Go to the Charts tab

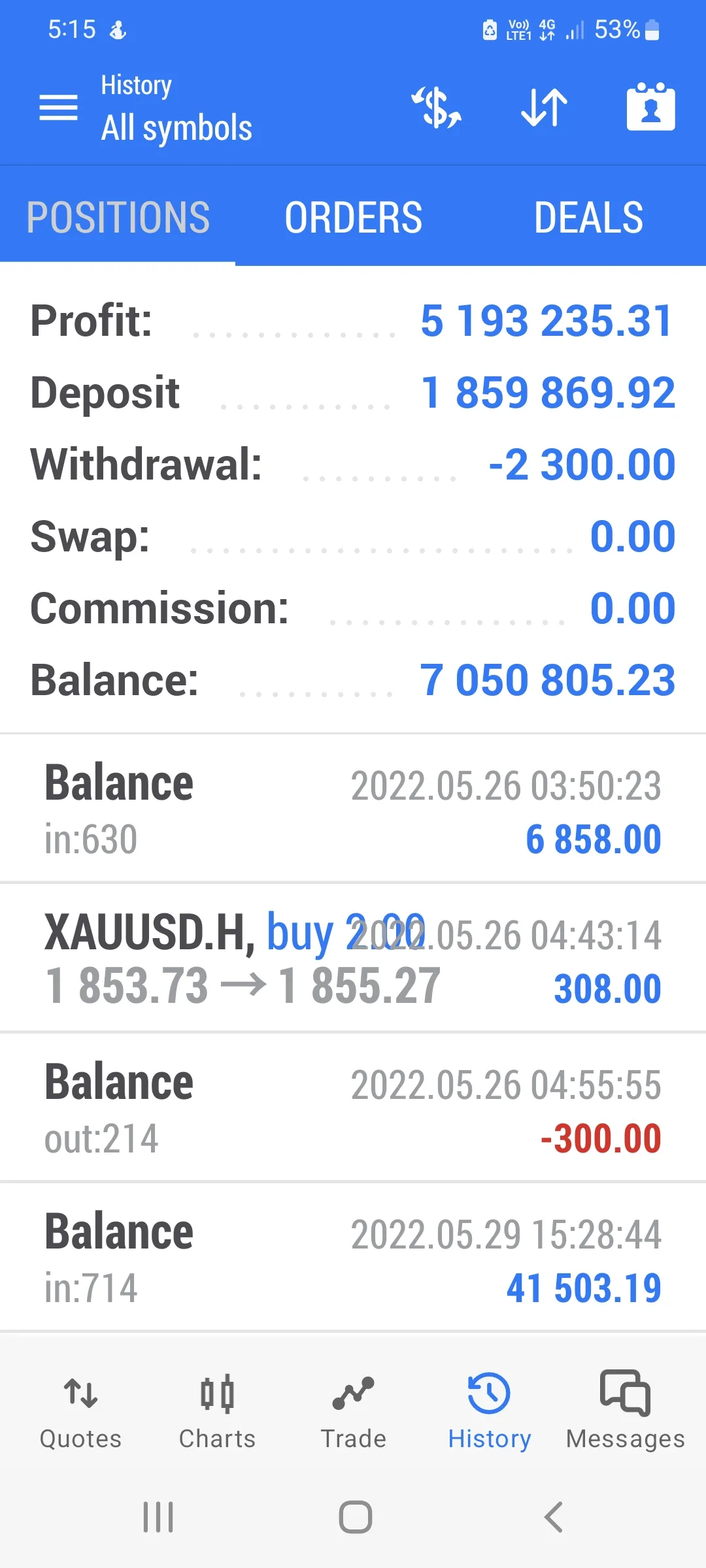pyautogui.click(x=217, y=1411)
